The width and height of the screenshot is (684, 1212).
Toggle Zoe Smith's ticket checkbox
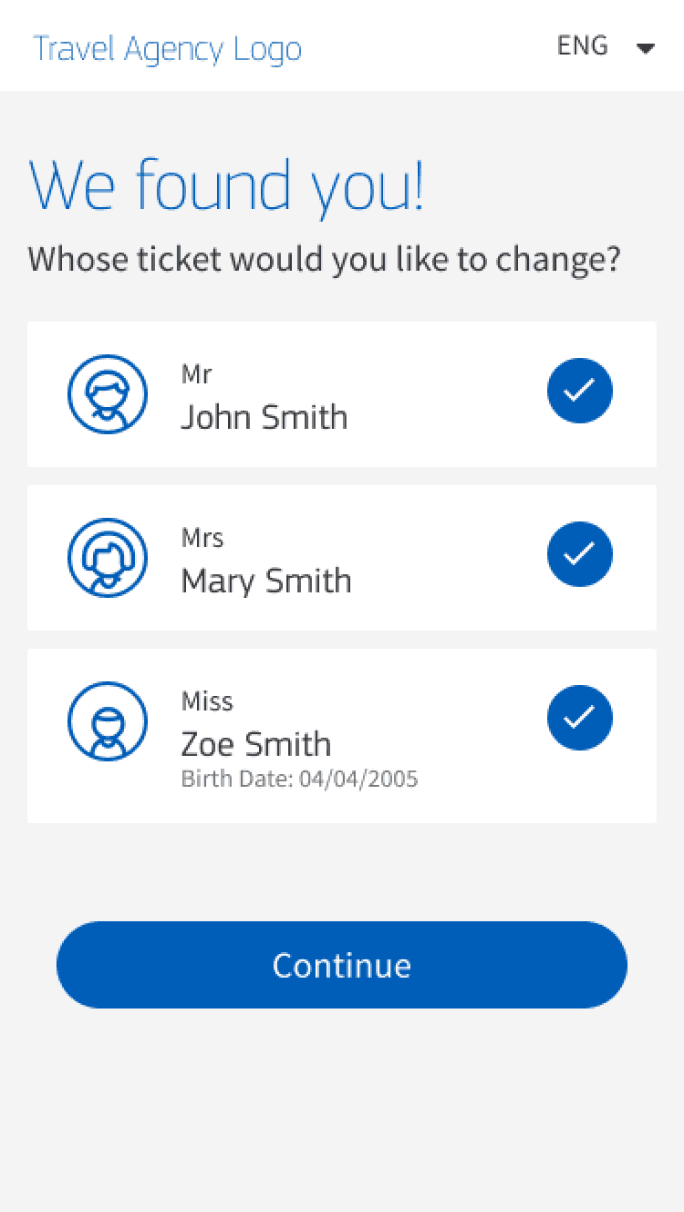(x=580, y=718)
